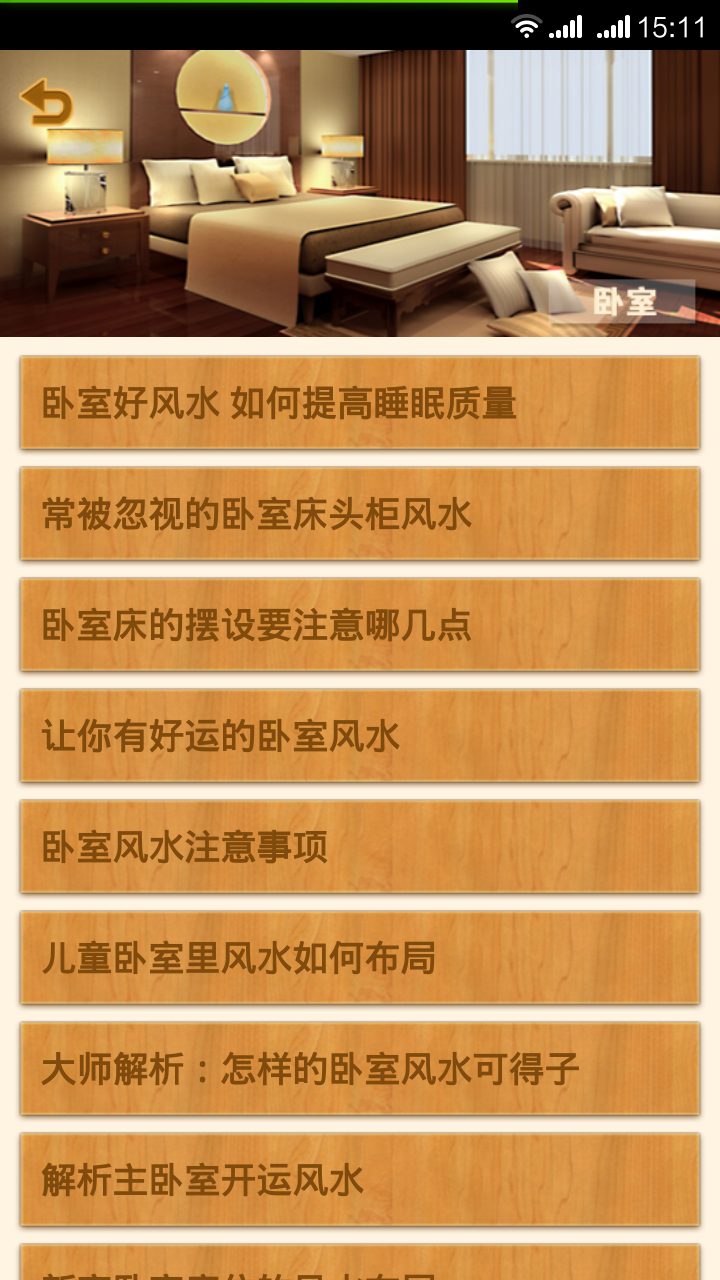Viewport: 720px width, 1280px height.
Task: Select 卧室床的摆设要注意哪几点
Action: click(x=360, y=625)
